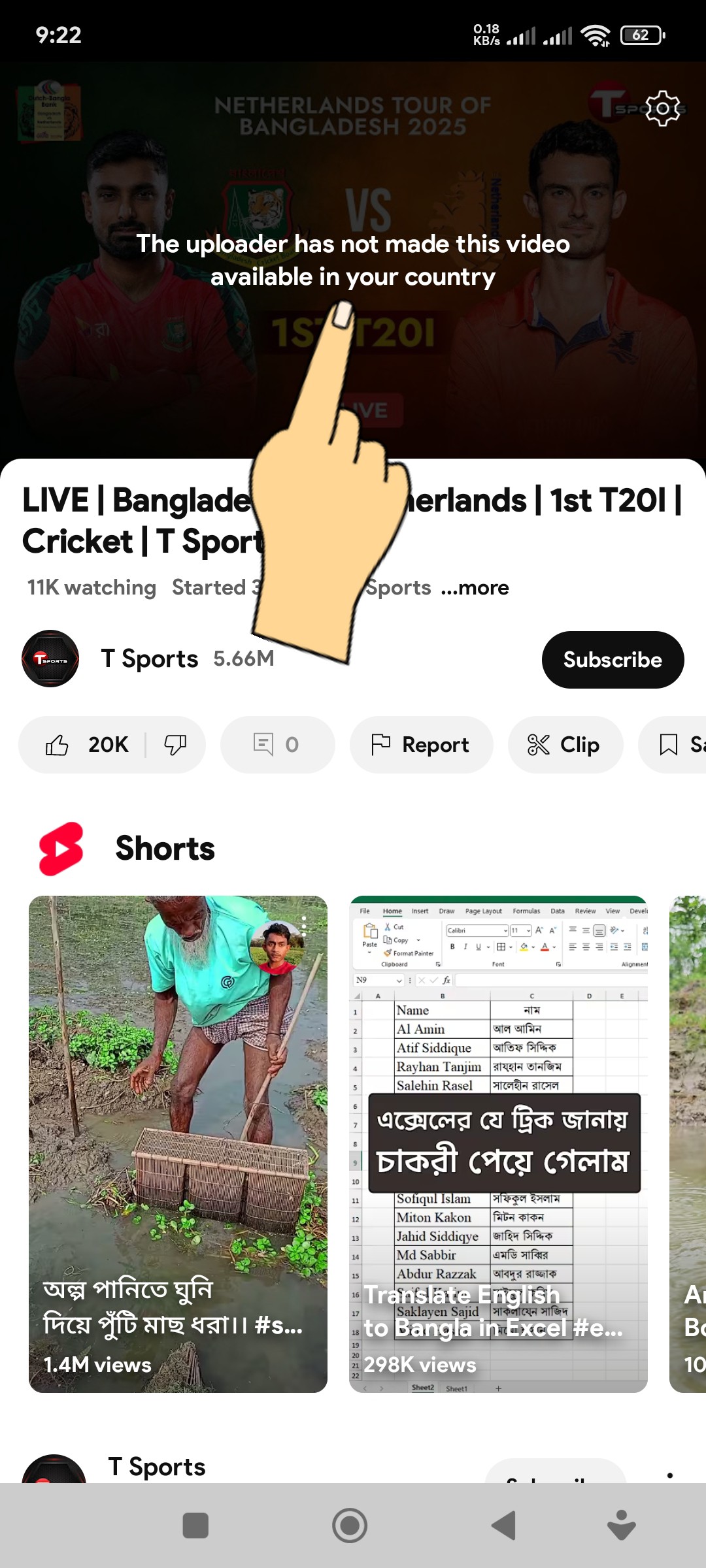Dislike this video
The width and height of the screenshot is (706, 1568).
[175, 745]
